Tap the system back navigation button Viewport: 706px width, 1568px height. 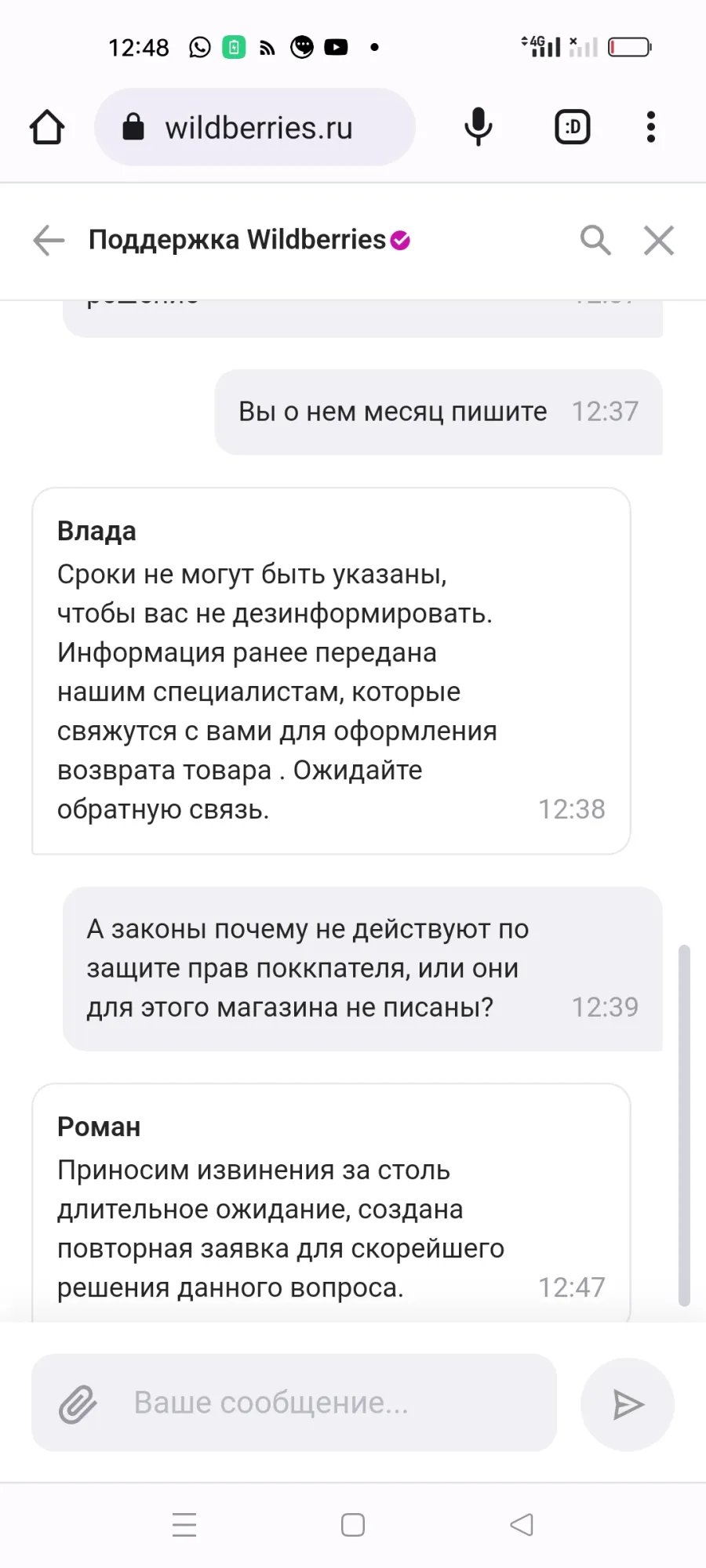(x=522, y=1525)
